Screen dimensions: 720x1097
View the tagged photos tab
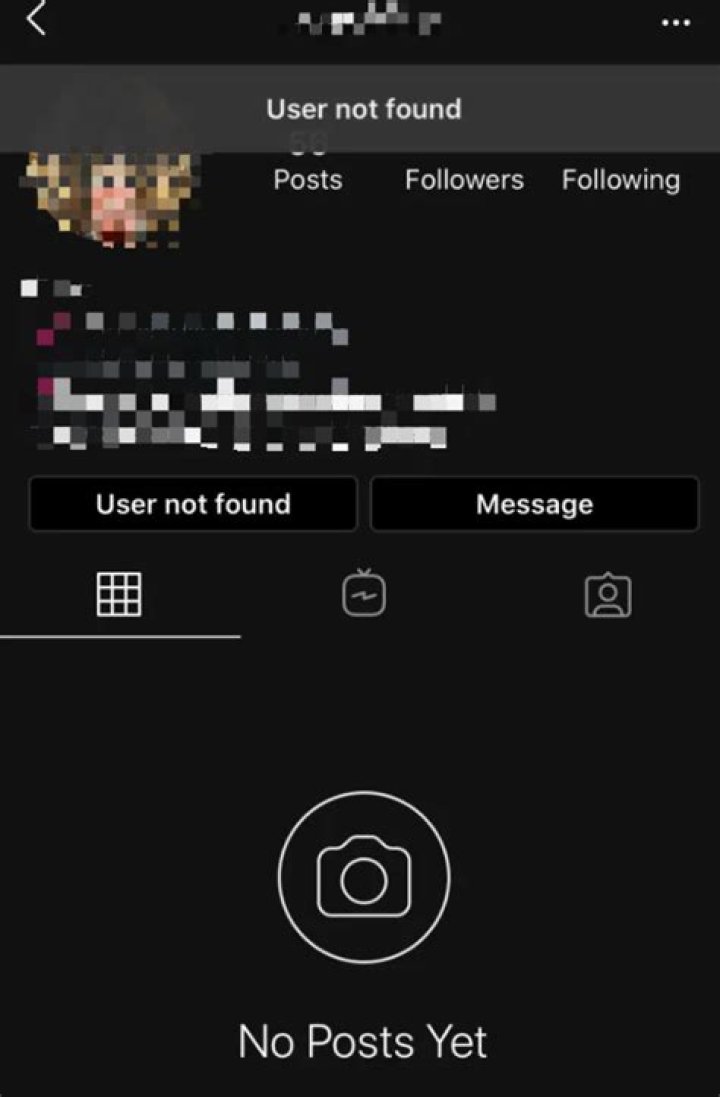click(607, 595)
